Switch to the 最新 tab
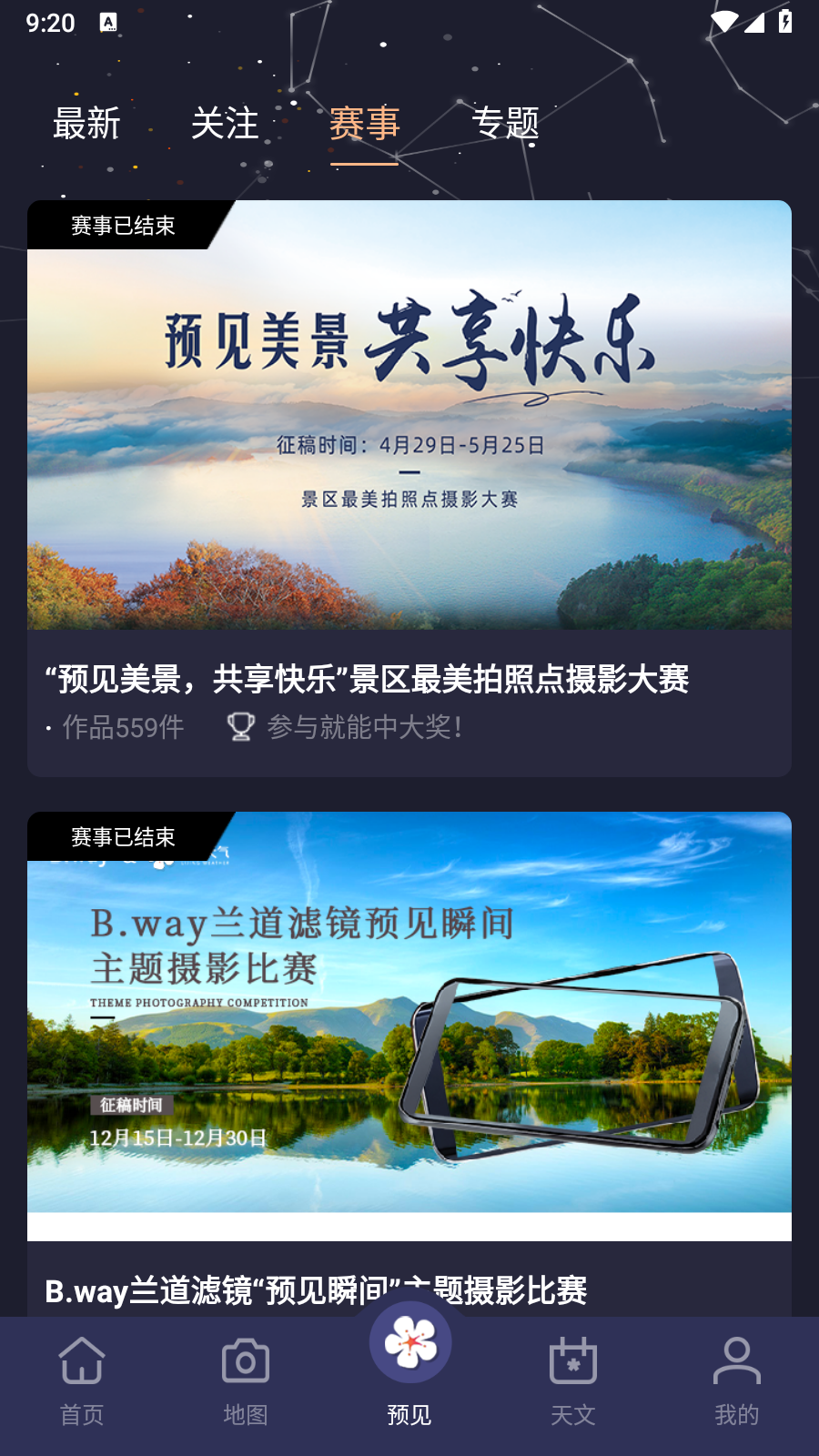Screen dimensions: 819x1456 87,124
